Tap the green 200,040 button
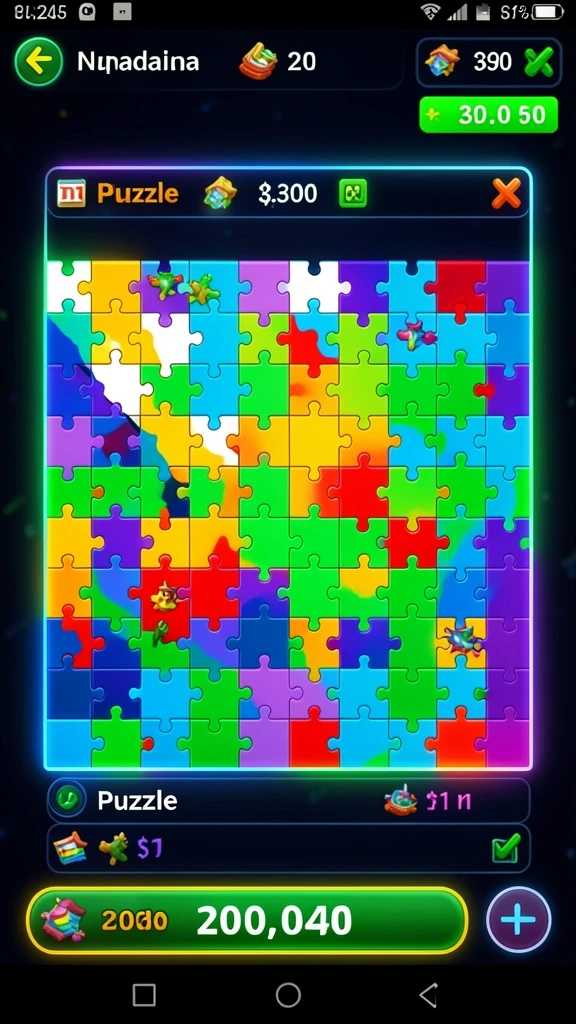 [x=247, y=920]
